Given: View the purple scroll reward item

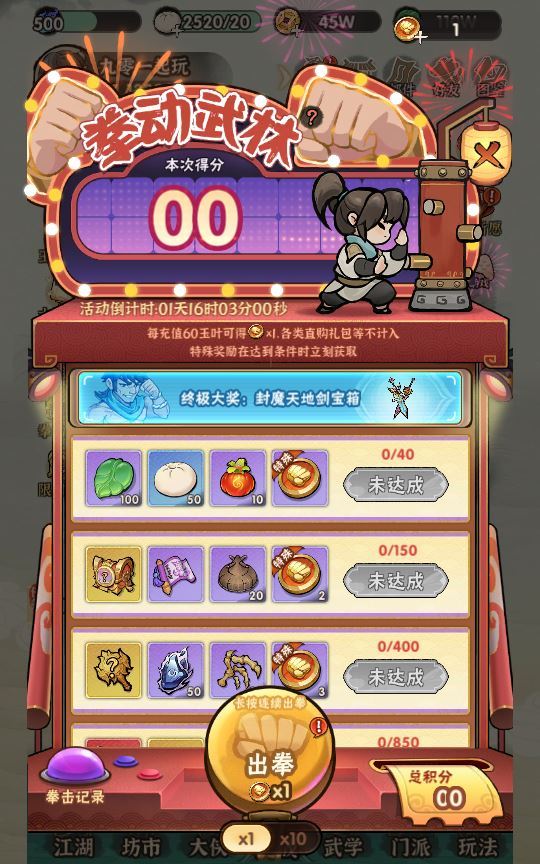Looking at the screenshot, I should pyautogui.click(x=176, y=574).
